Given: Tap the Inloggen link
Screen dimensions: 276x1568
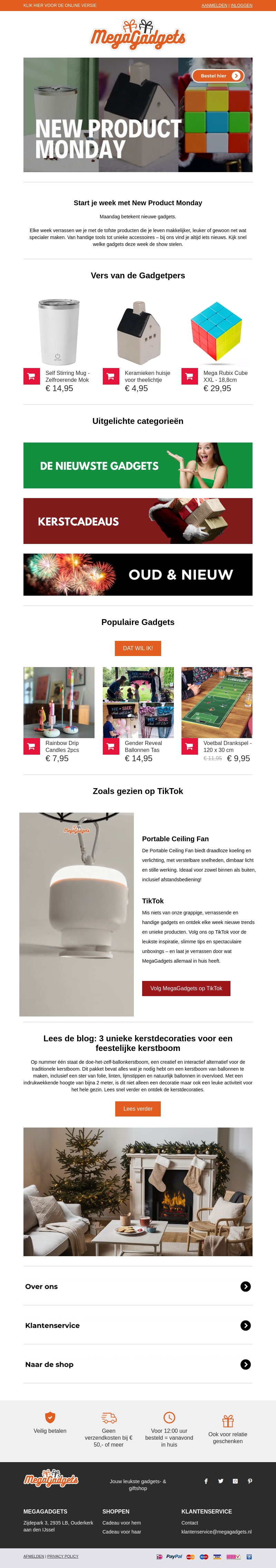Looking at the screenshot, I should 241,6.
